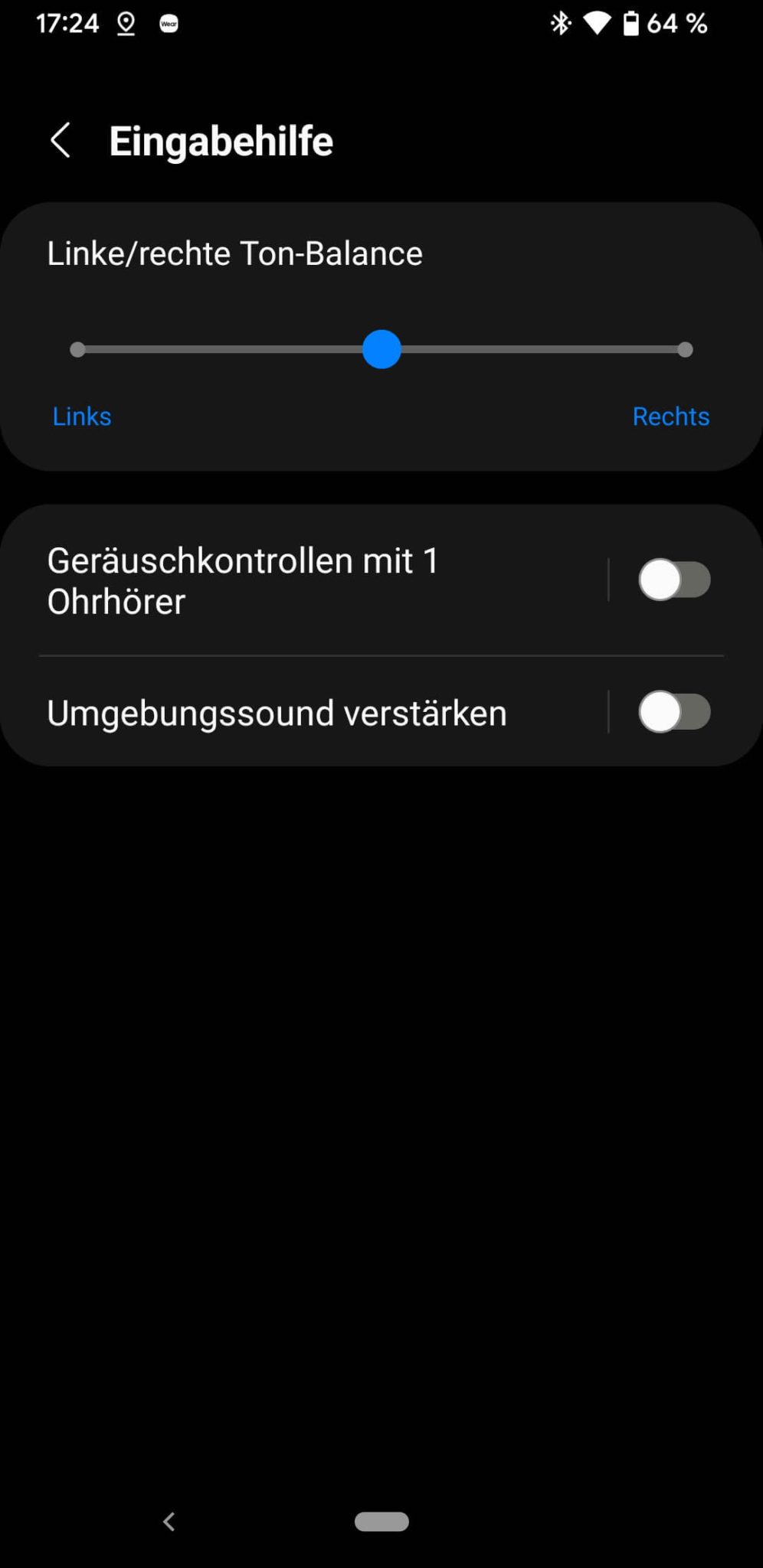Set balance fully to Rechts endpoint
The image size is (763, 1568).
[685, 350]
